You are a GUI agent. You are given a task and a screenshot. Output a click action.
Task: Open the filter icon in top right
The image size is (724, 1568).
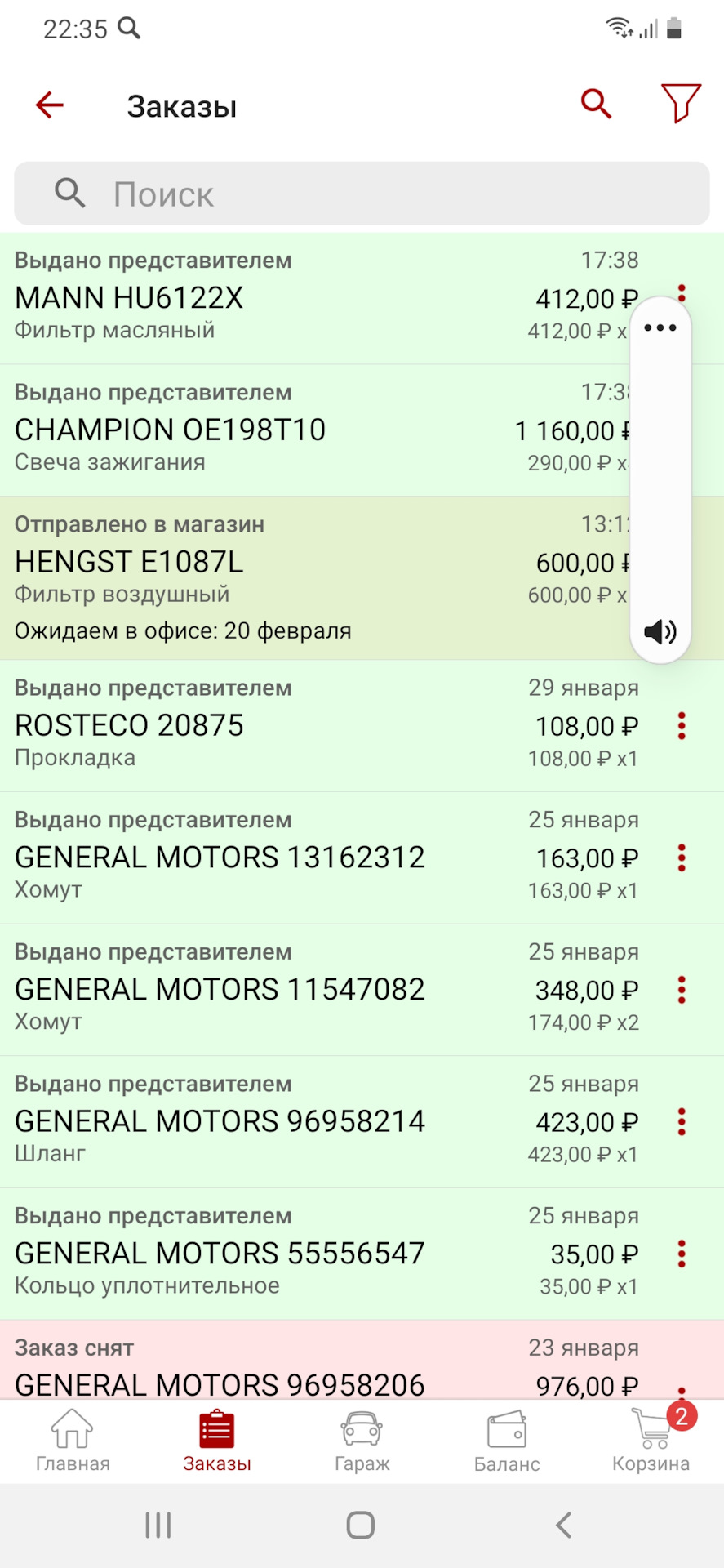(x=680, y=104)
